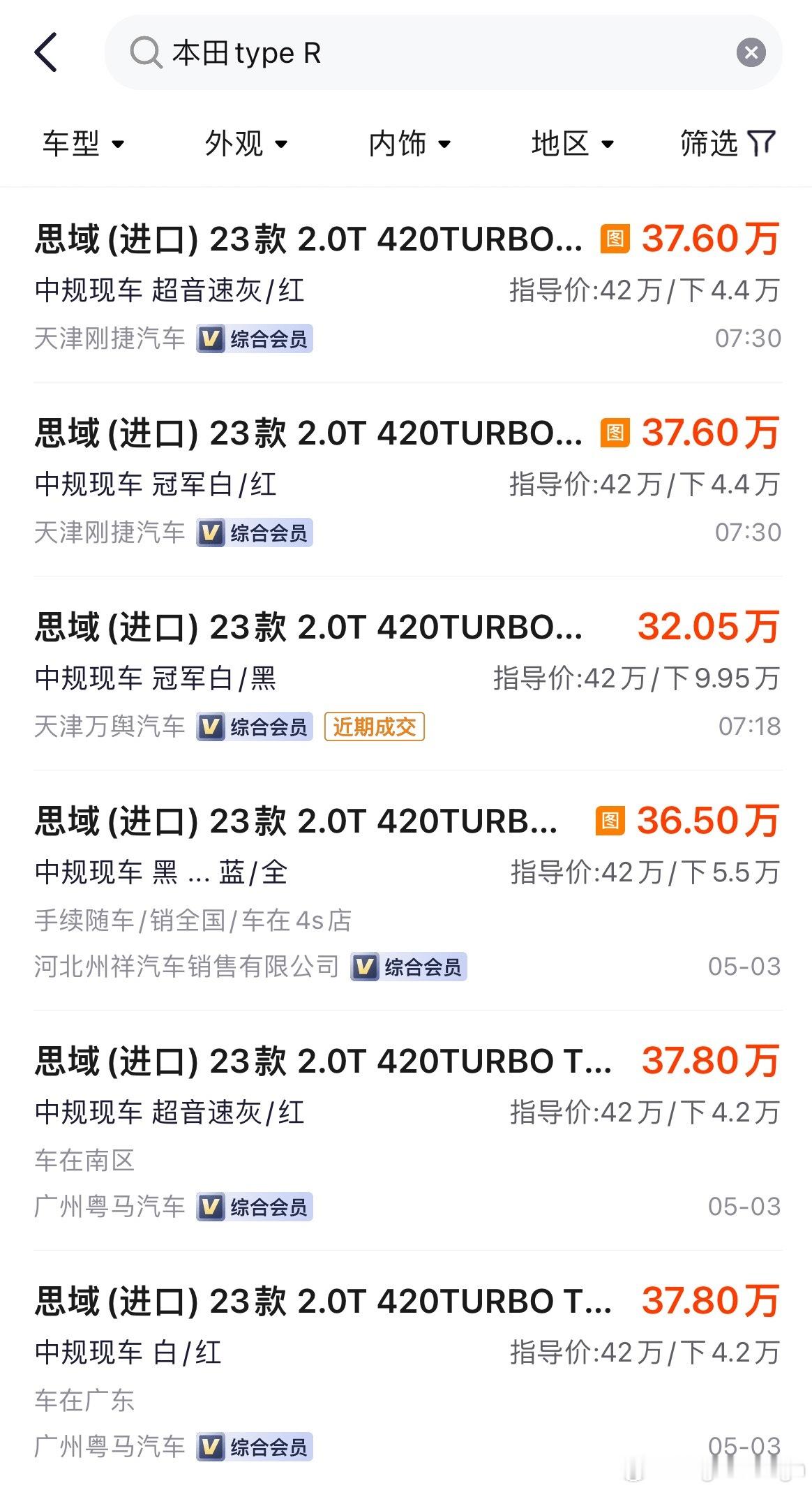Open the 筛选 filter panel

click(728, 144)
